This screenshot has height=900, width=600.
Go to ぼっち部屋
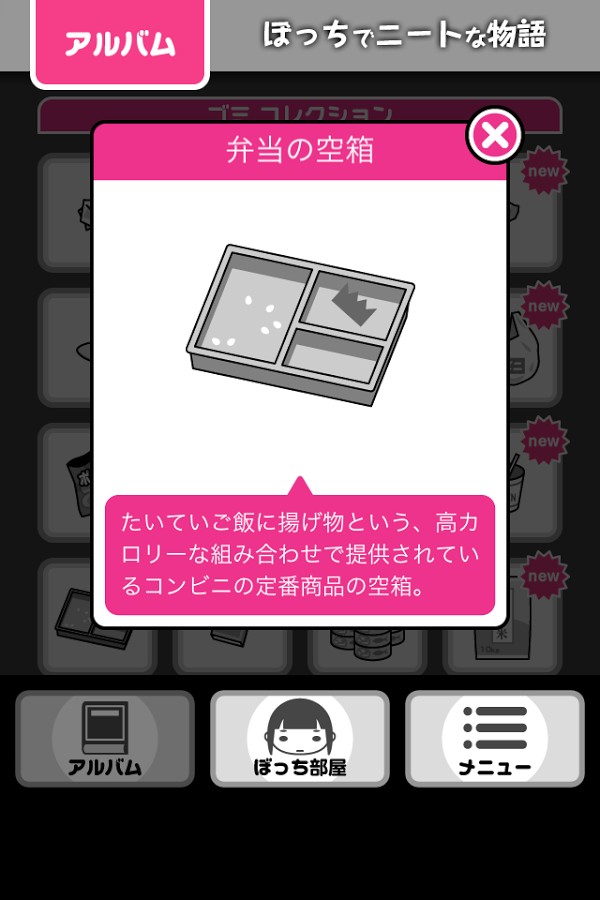point(299,738)
